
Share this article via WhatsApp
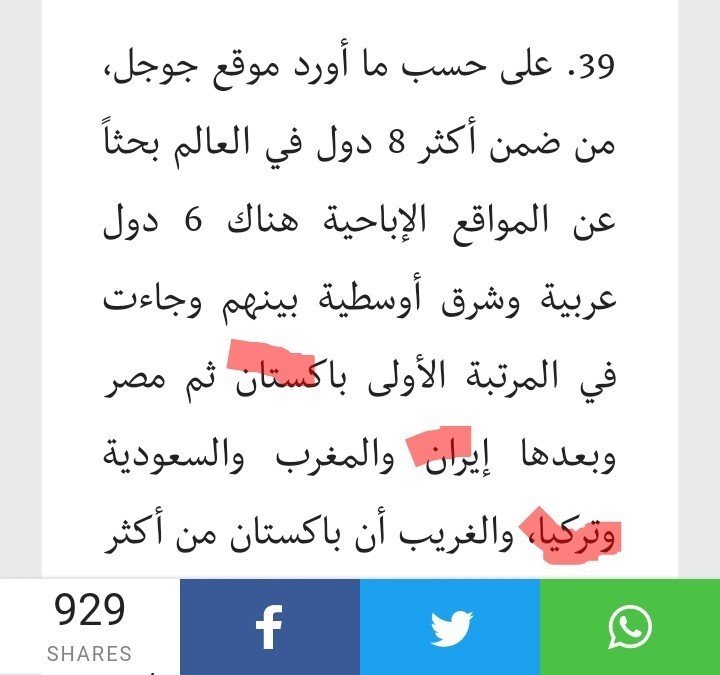pyautogui.click(x=630, y=627)
